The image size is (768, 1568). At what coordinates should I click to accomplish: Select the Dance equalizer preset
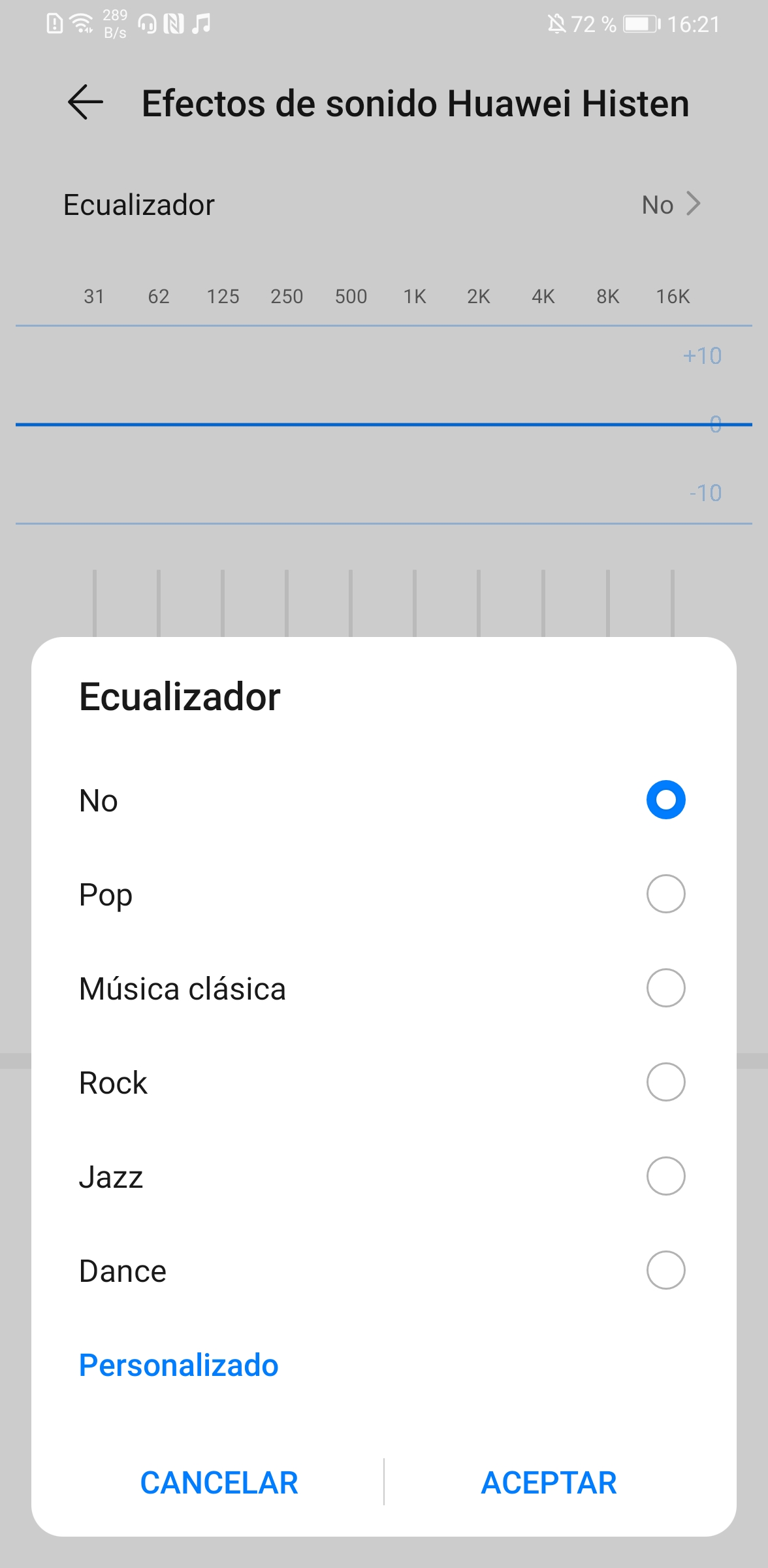coord(383,1271)
